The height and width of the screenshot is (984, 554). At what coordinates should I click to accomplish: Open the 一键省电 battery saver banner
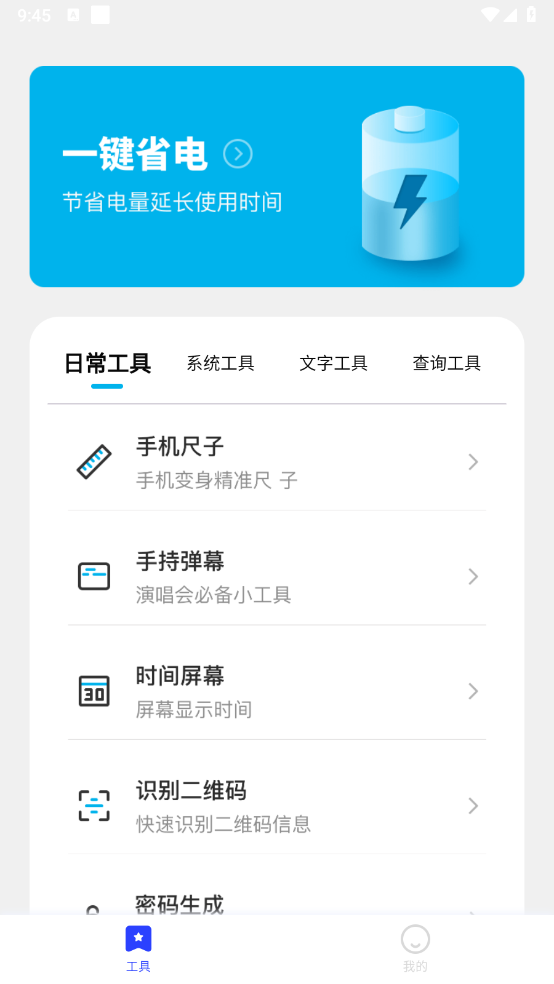pos(277,176)
